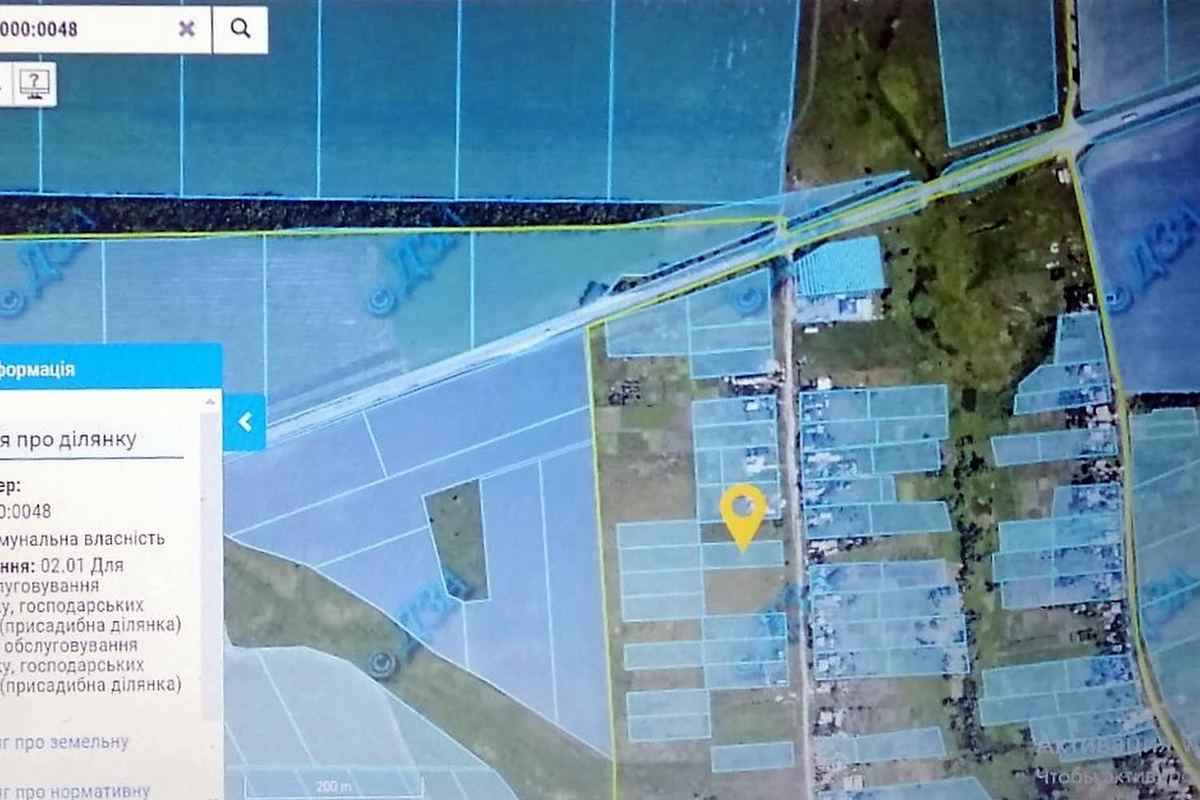
Task: Collapse the information side panel
Action: pos(245,422)
